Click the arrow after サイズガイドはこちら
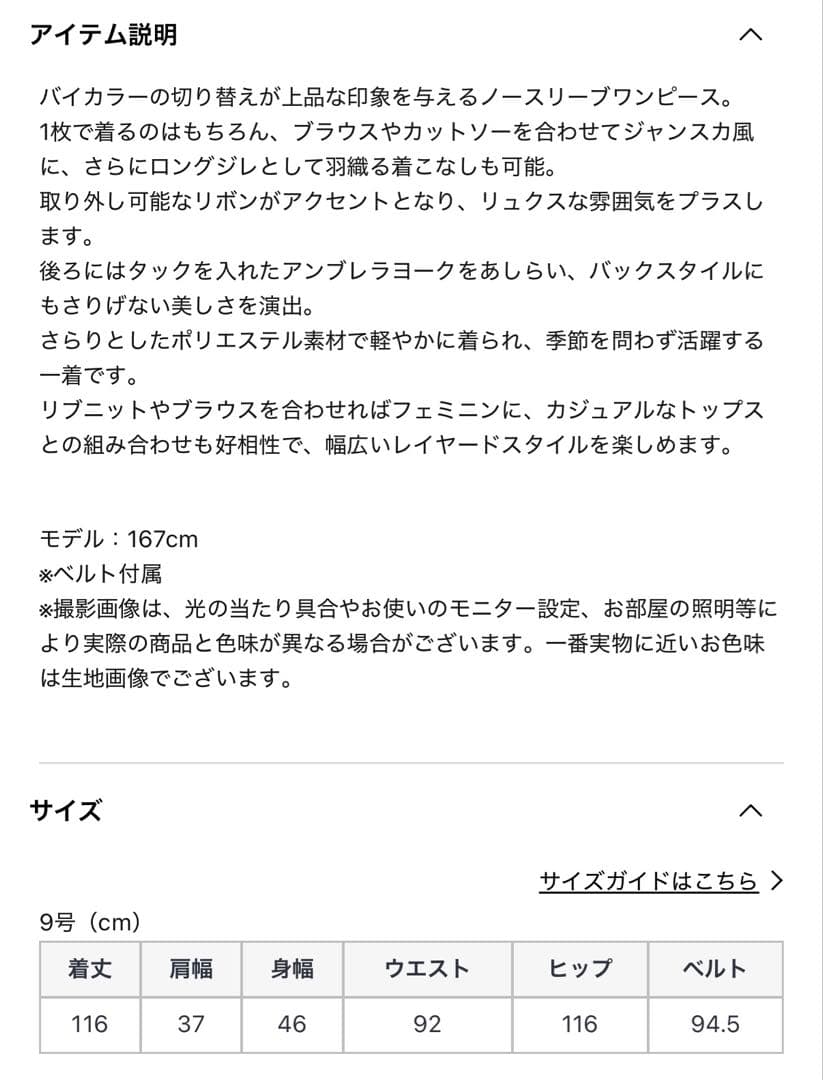823x1080 pixels. 778,879
